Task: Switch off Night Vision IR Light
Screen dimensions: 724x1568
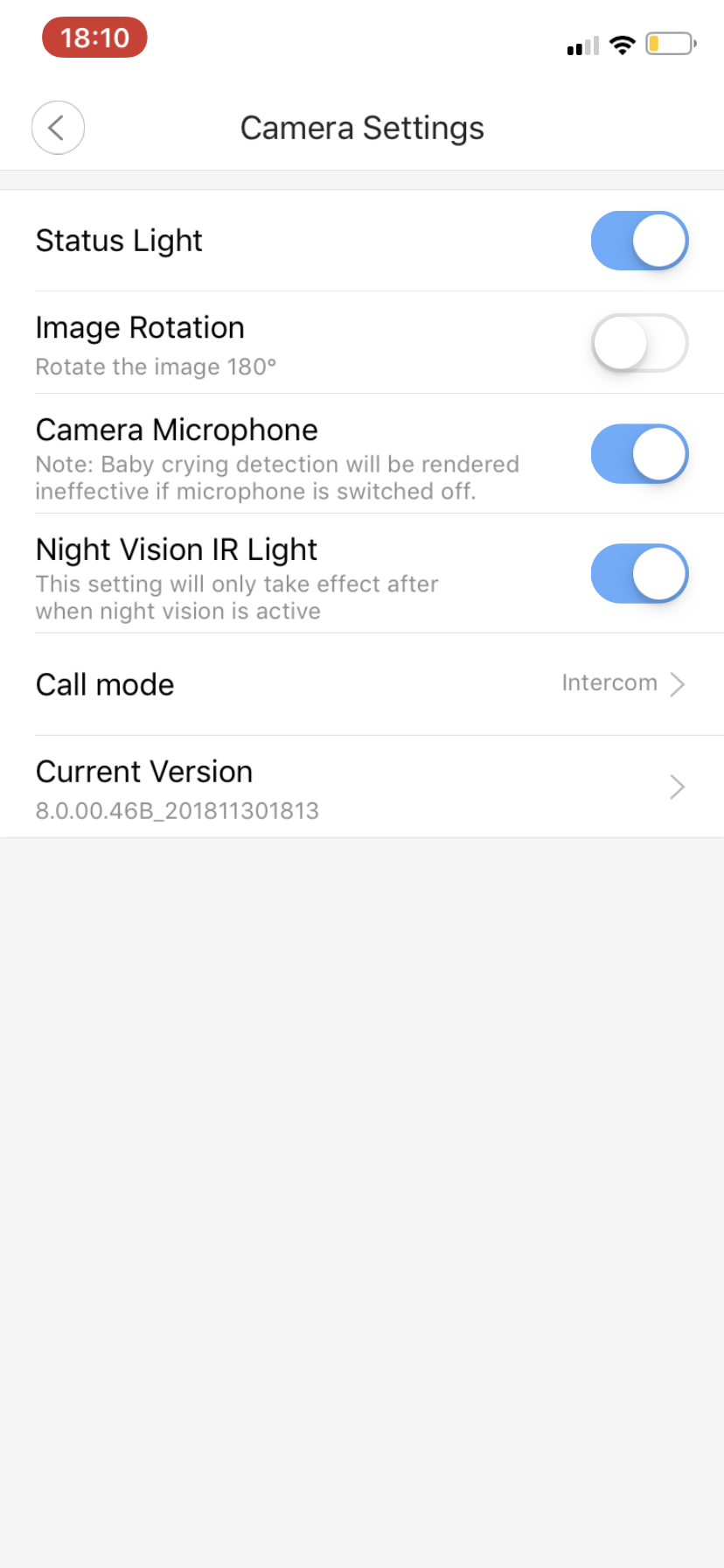Action: coord(640,574)
